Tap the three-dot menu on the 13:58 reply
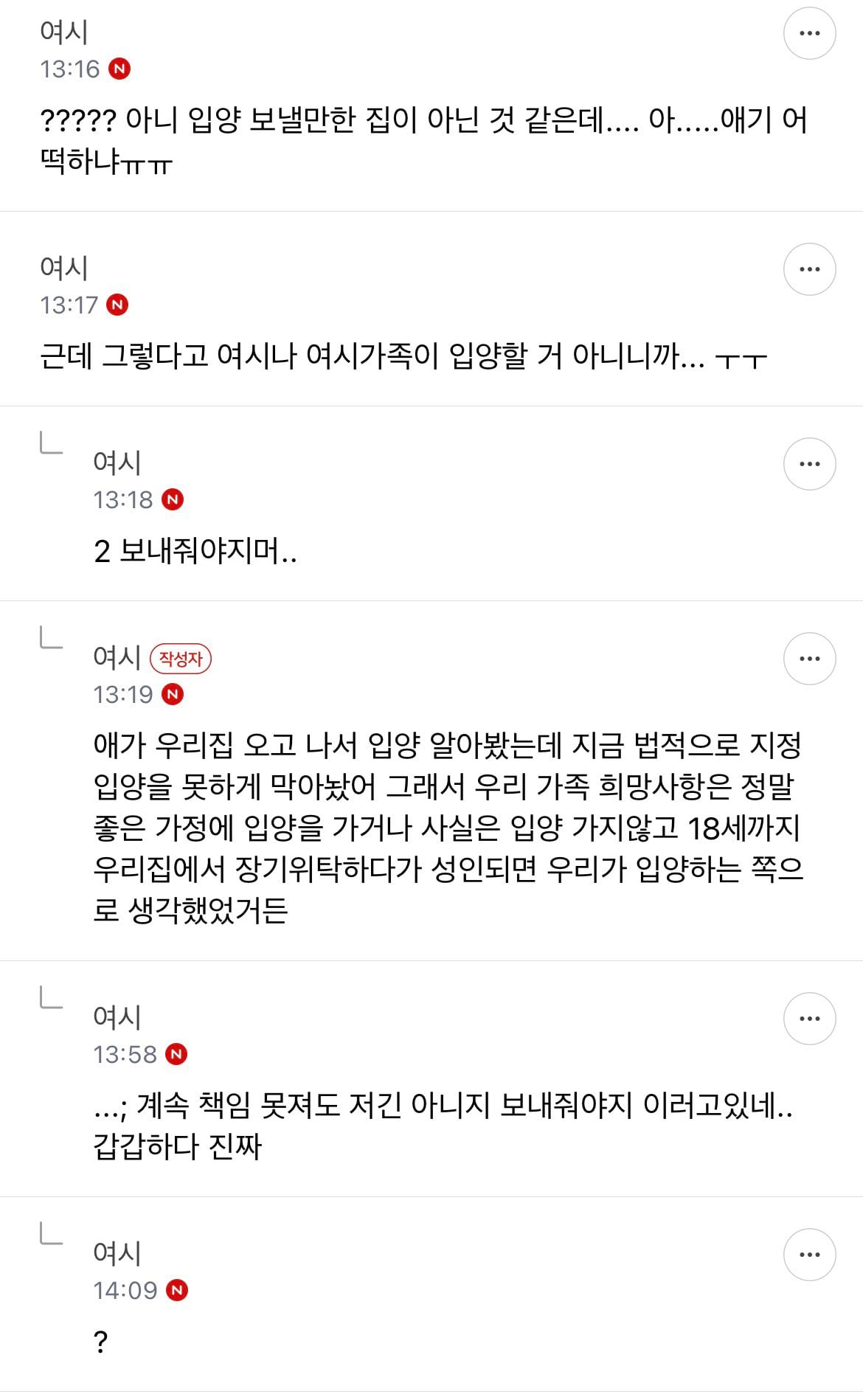This screenshot has height=1400, width=863. [809, 1019]
